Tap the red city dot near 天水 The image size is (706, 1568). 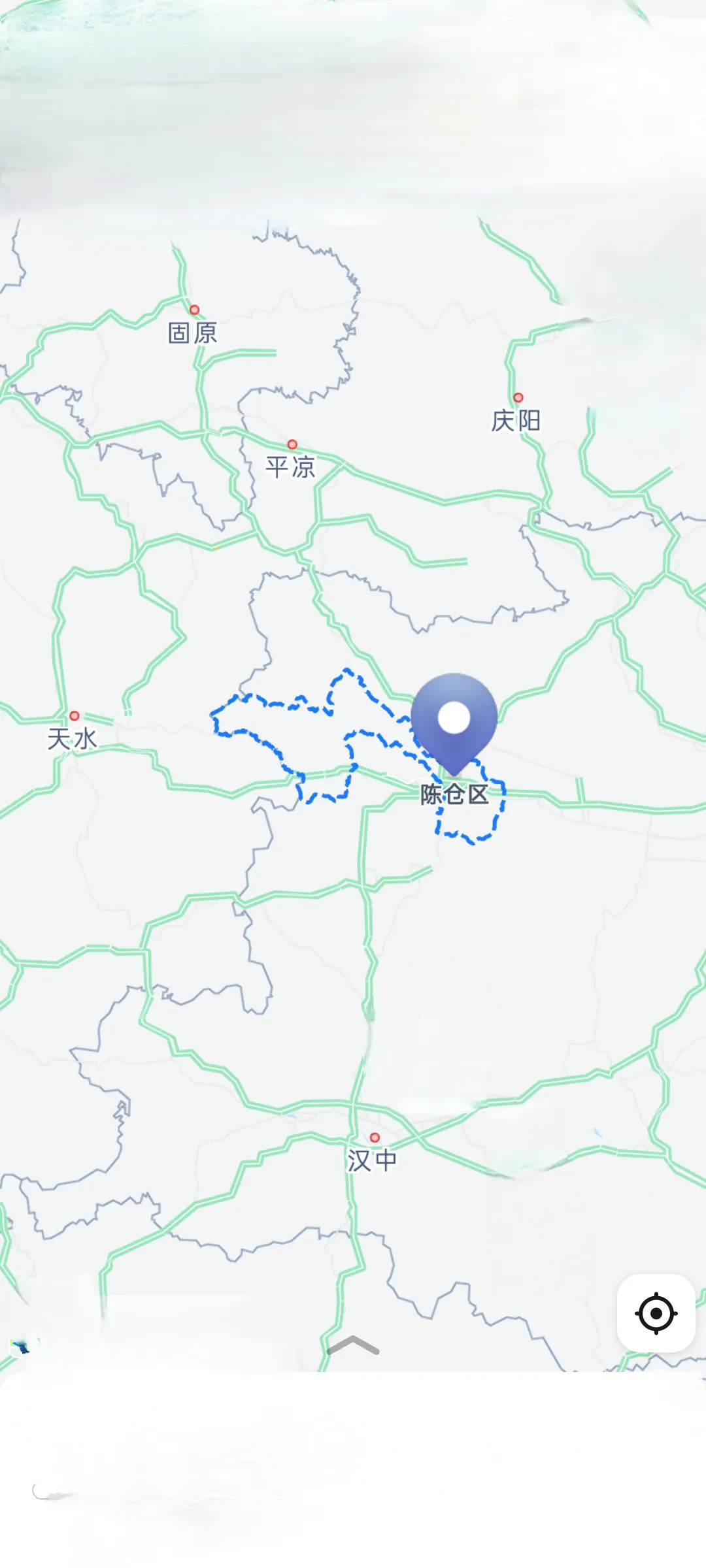coord(74,716)
